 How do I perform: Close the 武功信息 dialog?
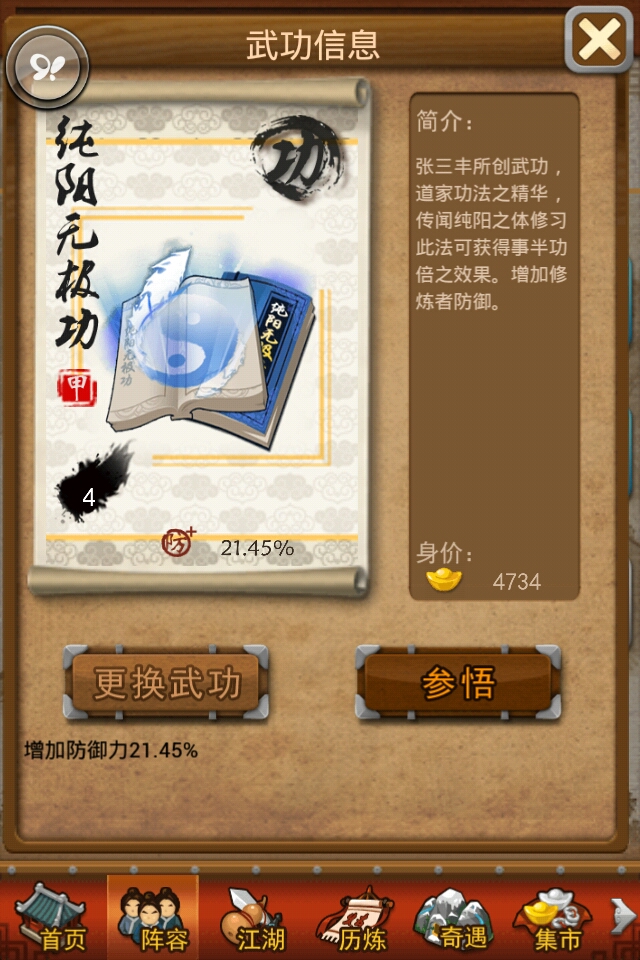coord(598,40)
